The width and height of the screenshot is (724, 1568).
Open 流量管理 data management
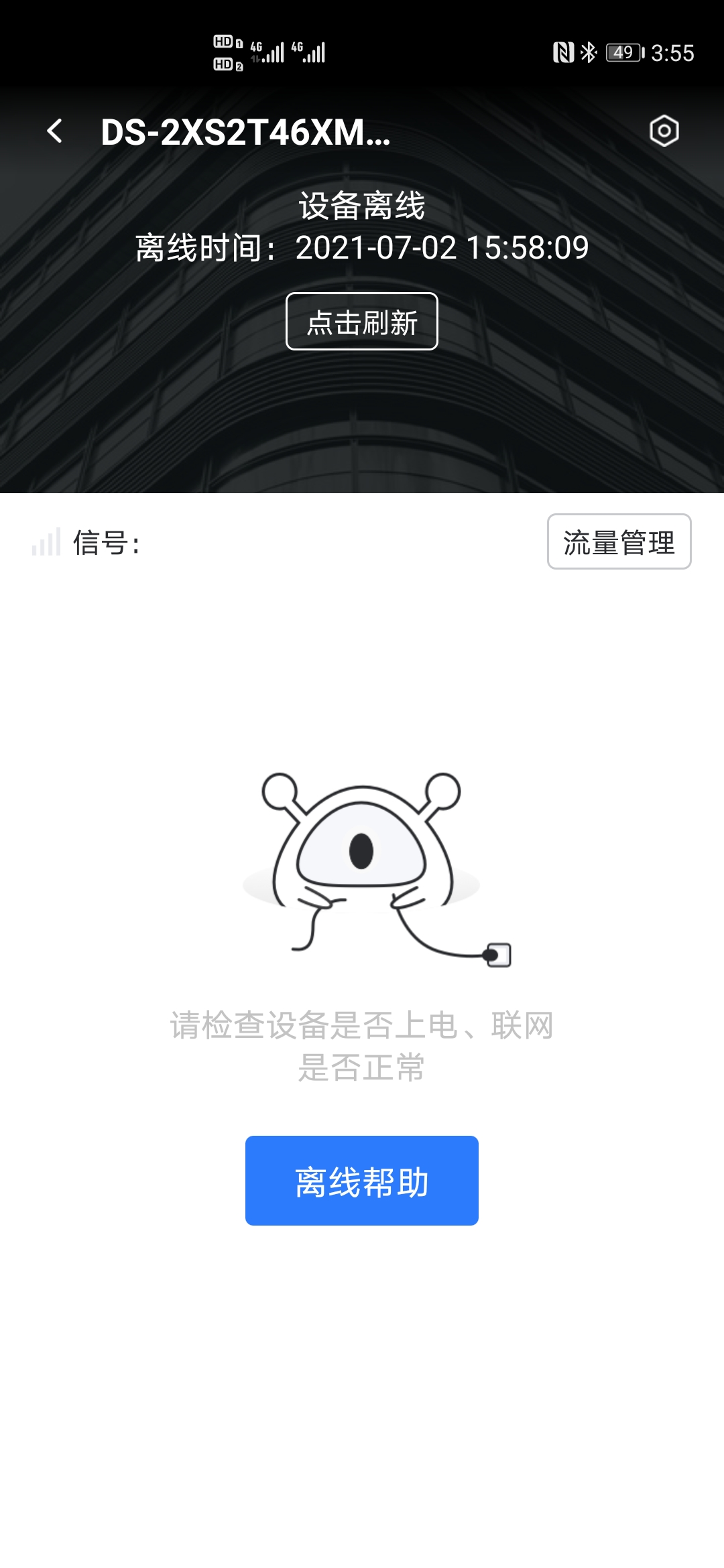(x=619, y=541)
